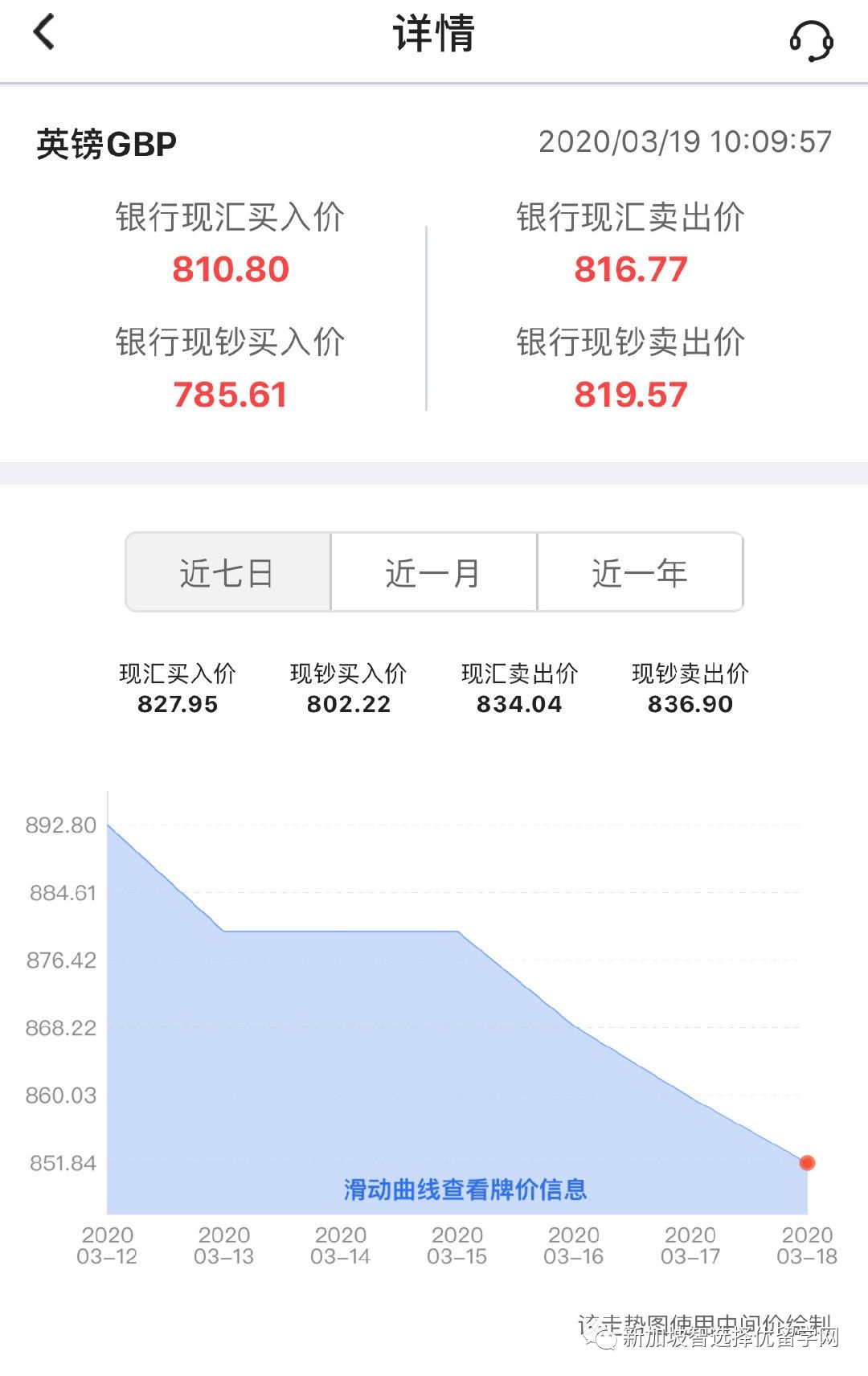Select the 近七日 range tab

coord(227,573)
